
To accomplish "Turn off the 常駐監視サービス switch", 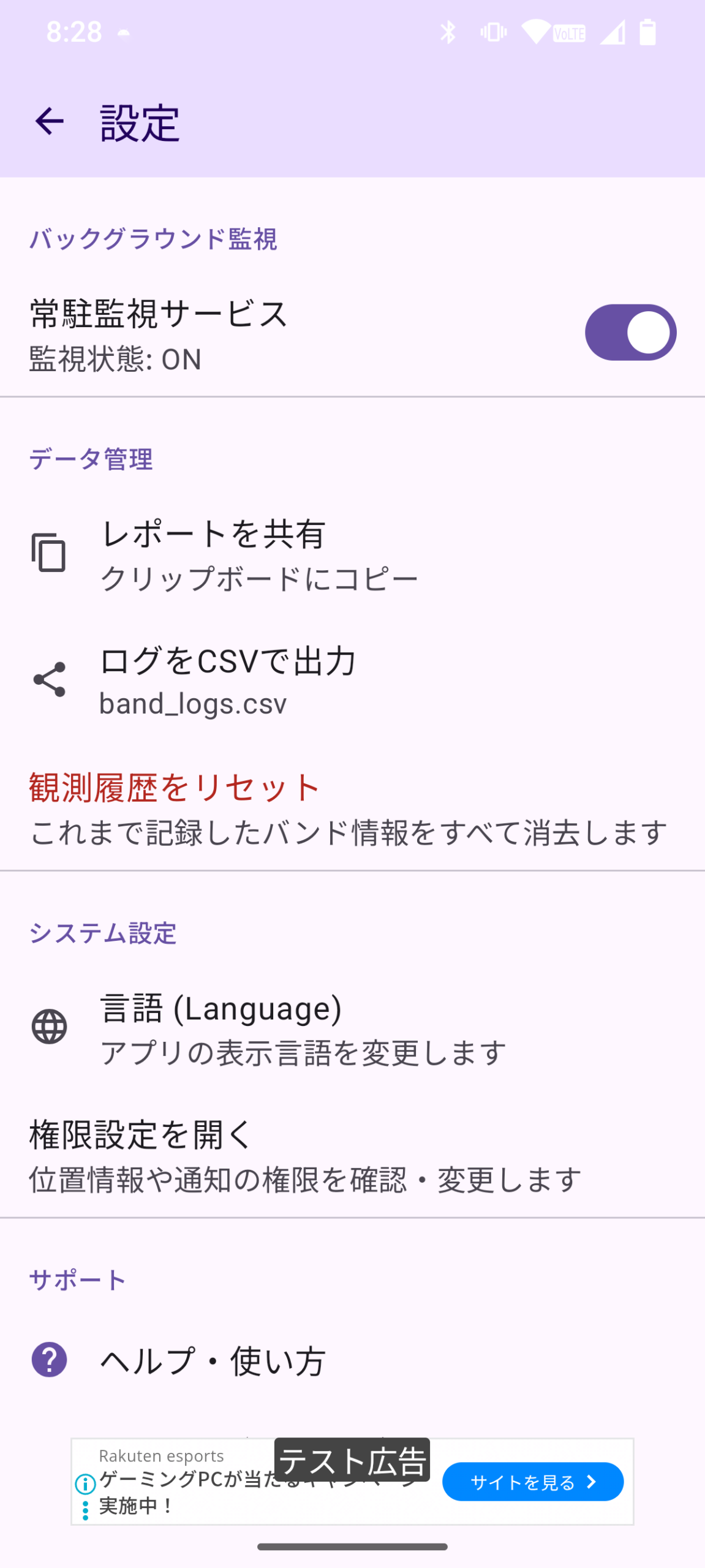I will (x=630, y=333).
